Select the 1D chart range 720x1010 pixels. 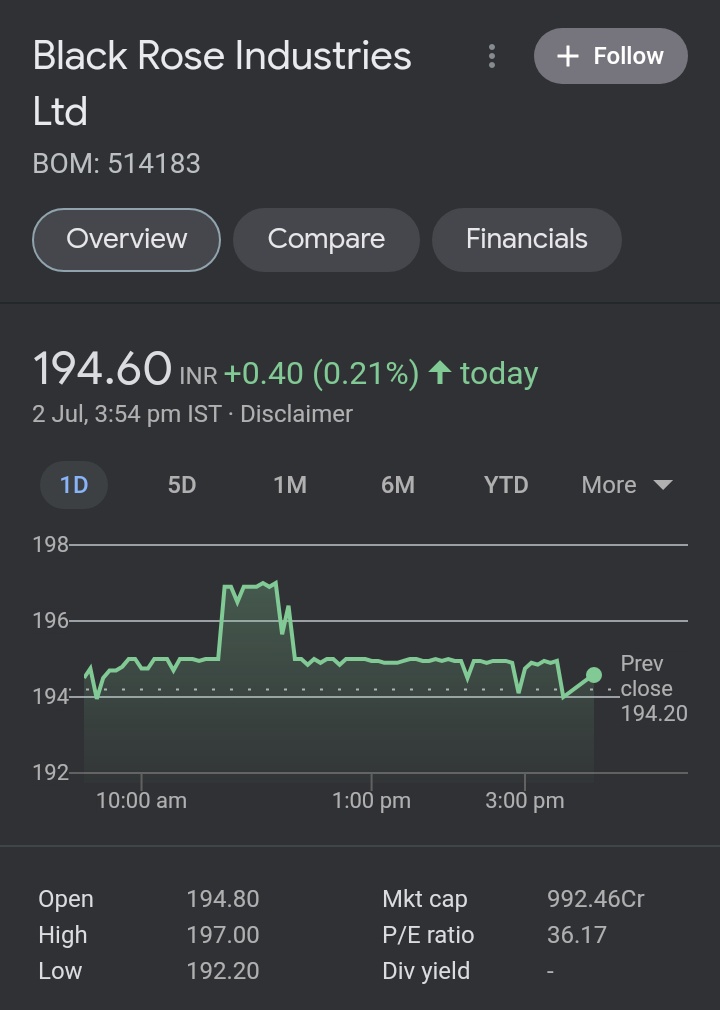click(x=74, y=485)
